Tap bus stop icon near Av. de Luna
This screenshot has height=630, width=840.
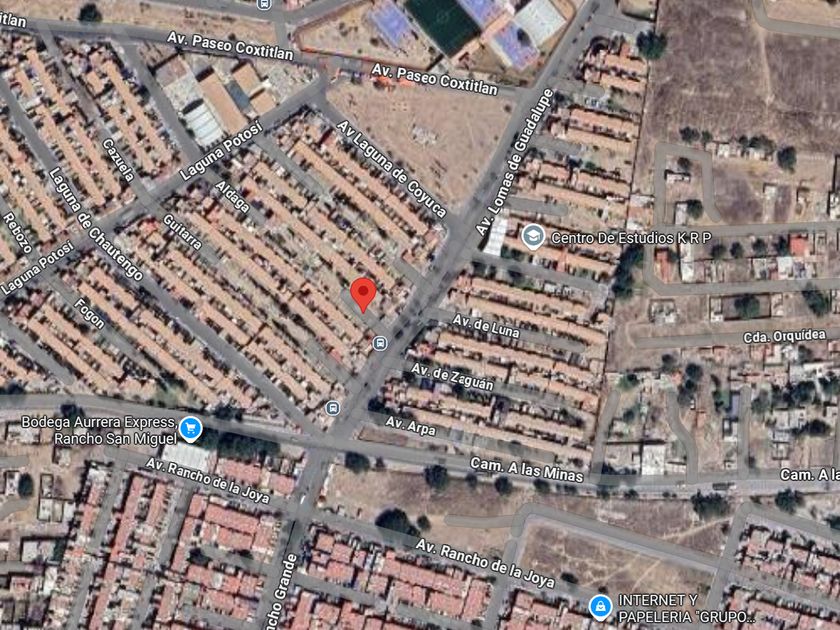380,343
